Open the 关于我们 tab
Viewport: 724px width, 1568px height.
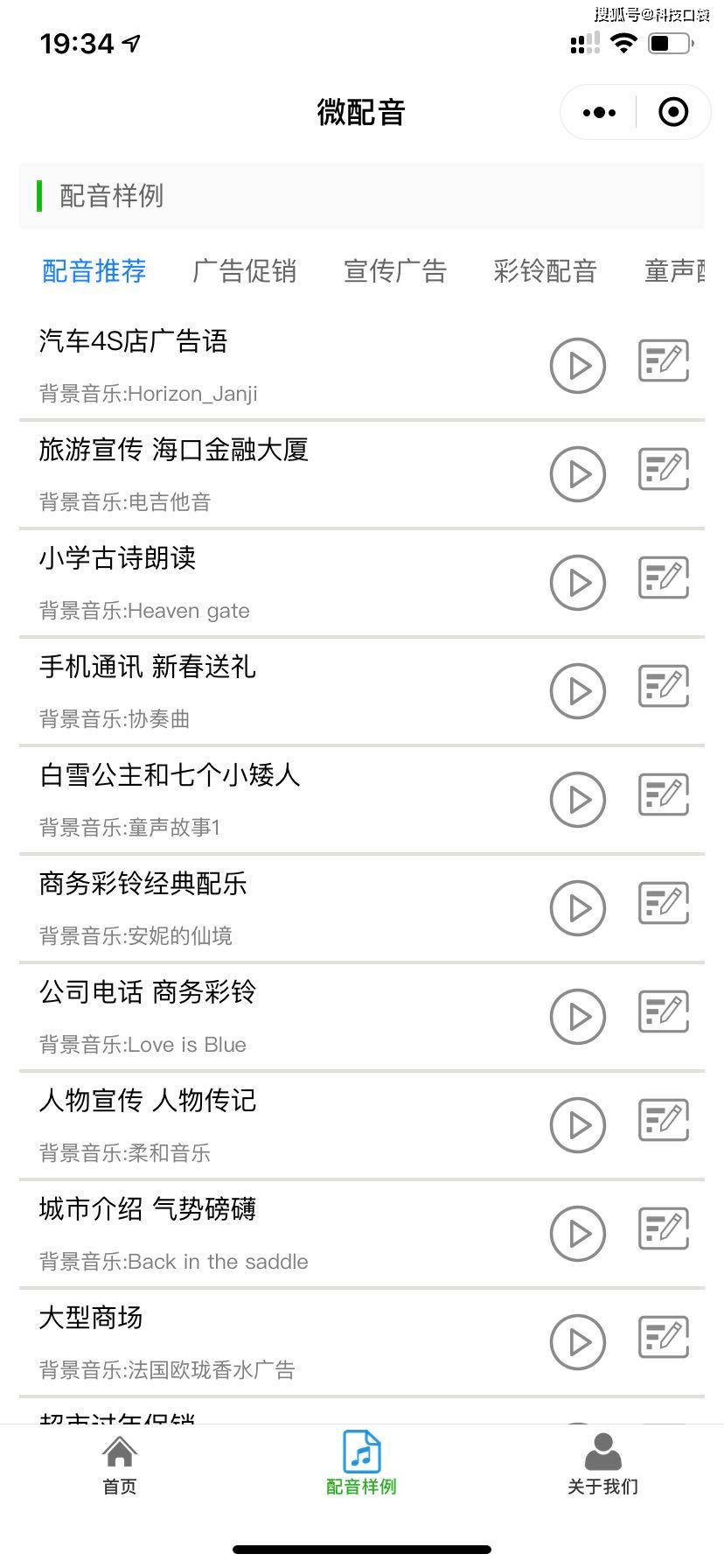(602, 1465)
